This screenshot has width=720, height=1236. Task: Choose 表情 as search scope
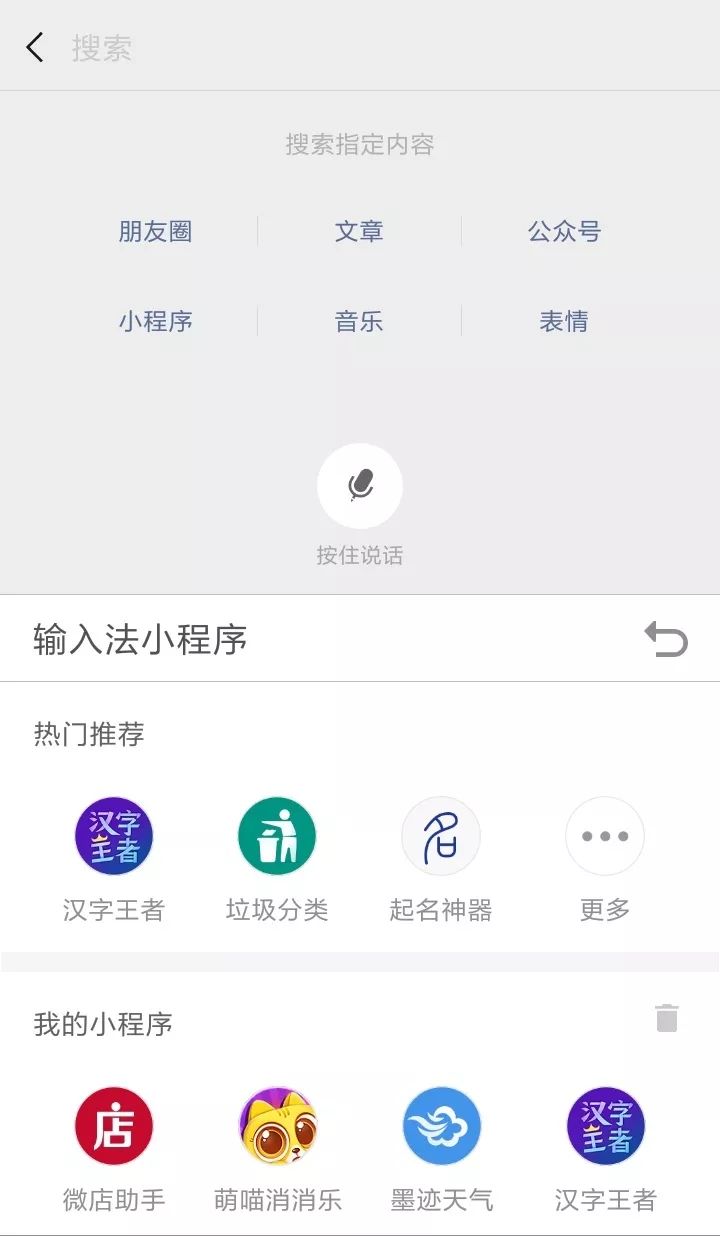tap(564, 322)
